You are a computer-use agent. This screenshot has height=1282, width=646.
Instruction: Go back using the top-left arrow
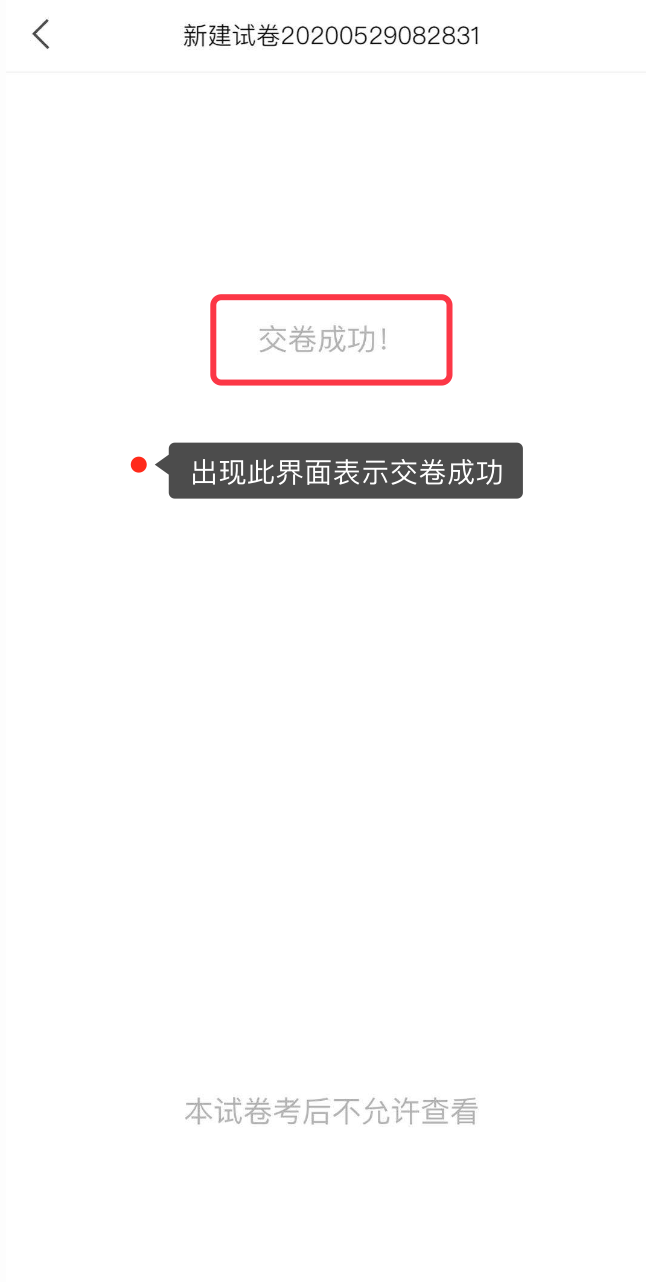[x=41, y=35]
